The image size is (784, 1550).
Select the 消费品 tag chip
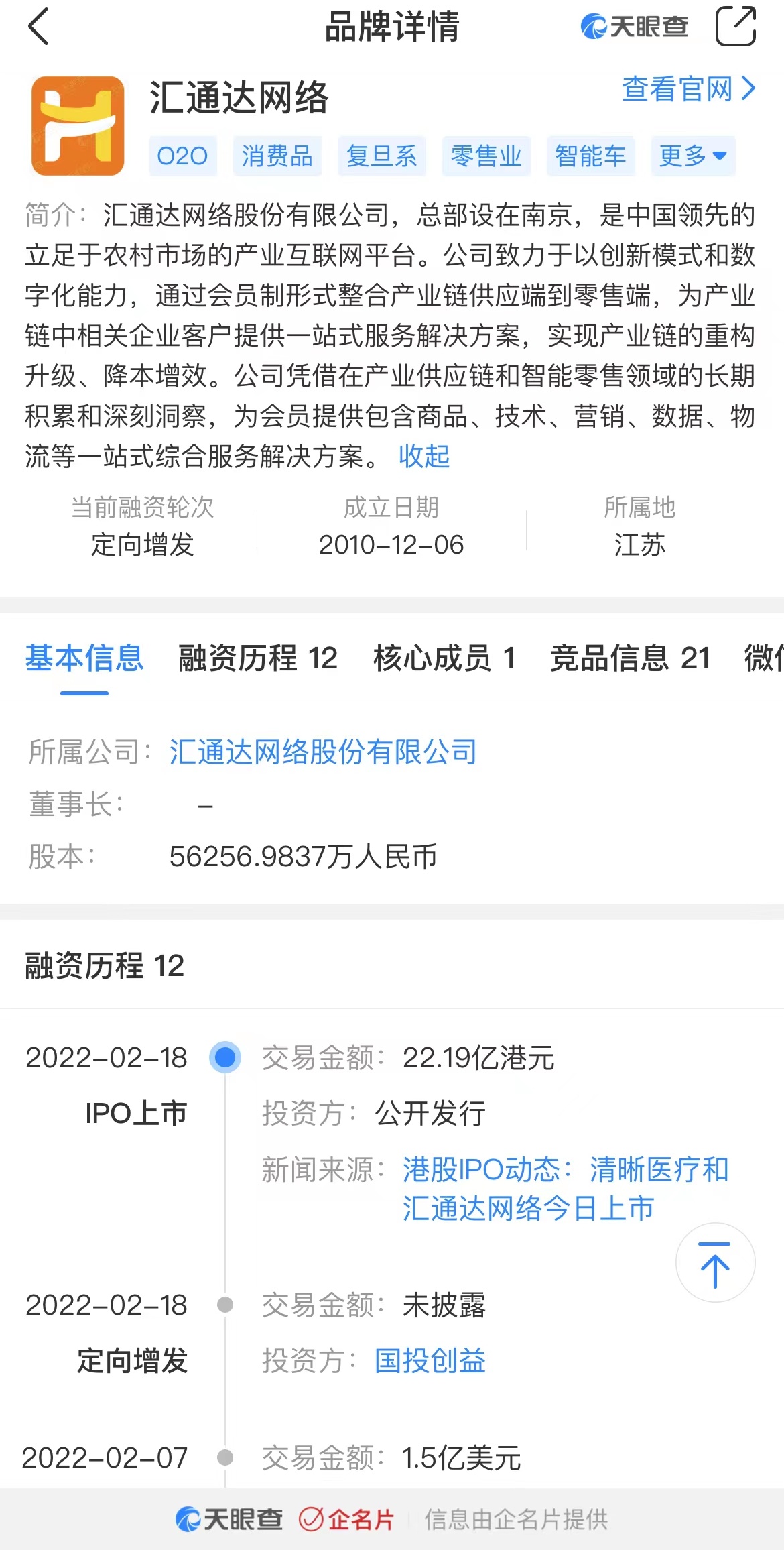click(277, 156)
